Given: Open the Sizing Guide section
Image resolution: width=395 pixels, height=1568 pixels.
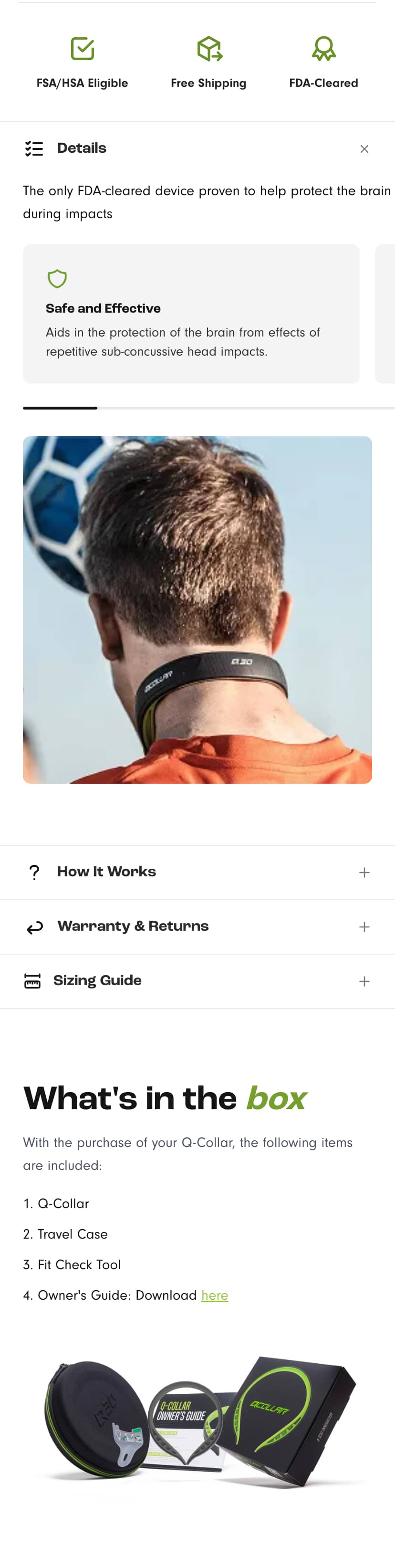Looking at the screenshot, I should pos(364,981).
